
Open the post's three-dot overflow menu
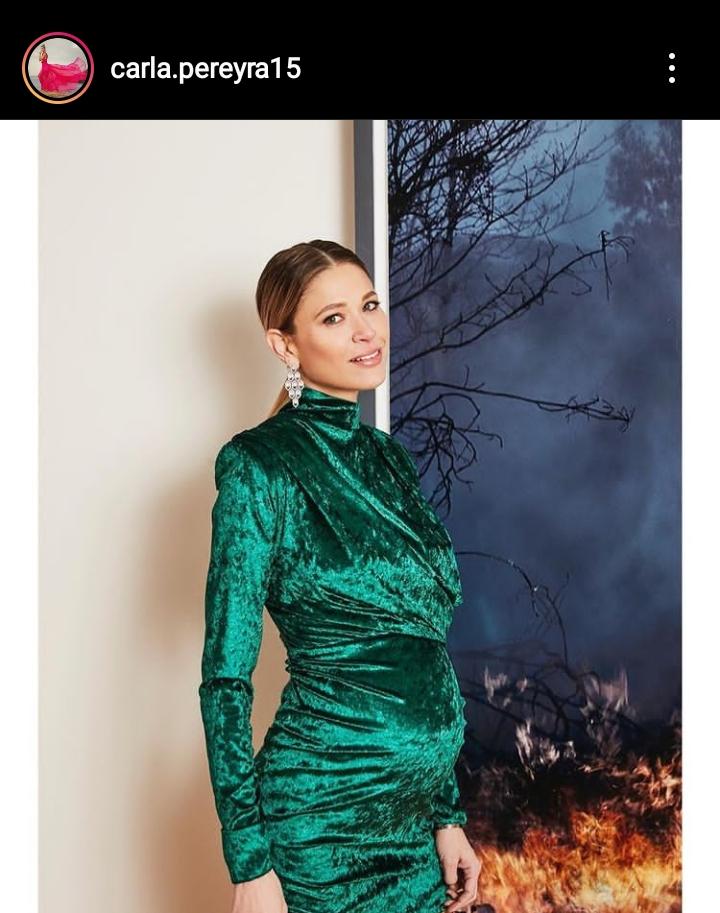tap(671, 68)
